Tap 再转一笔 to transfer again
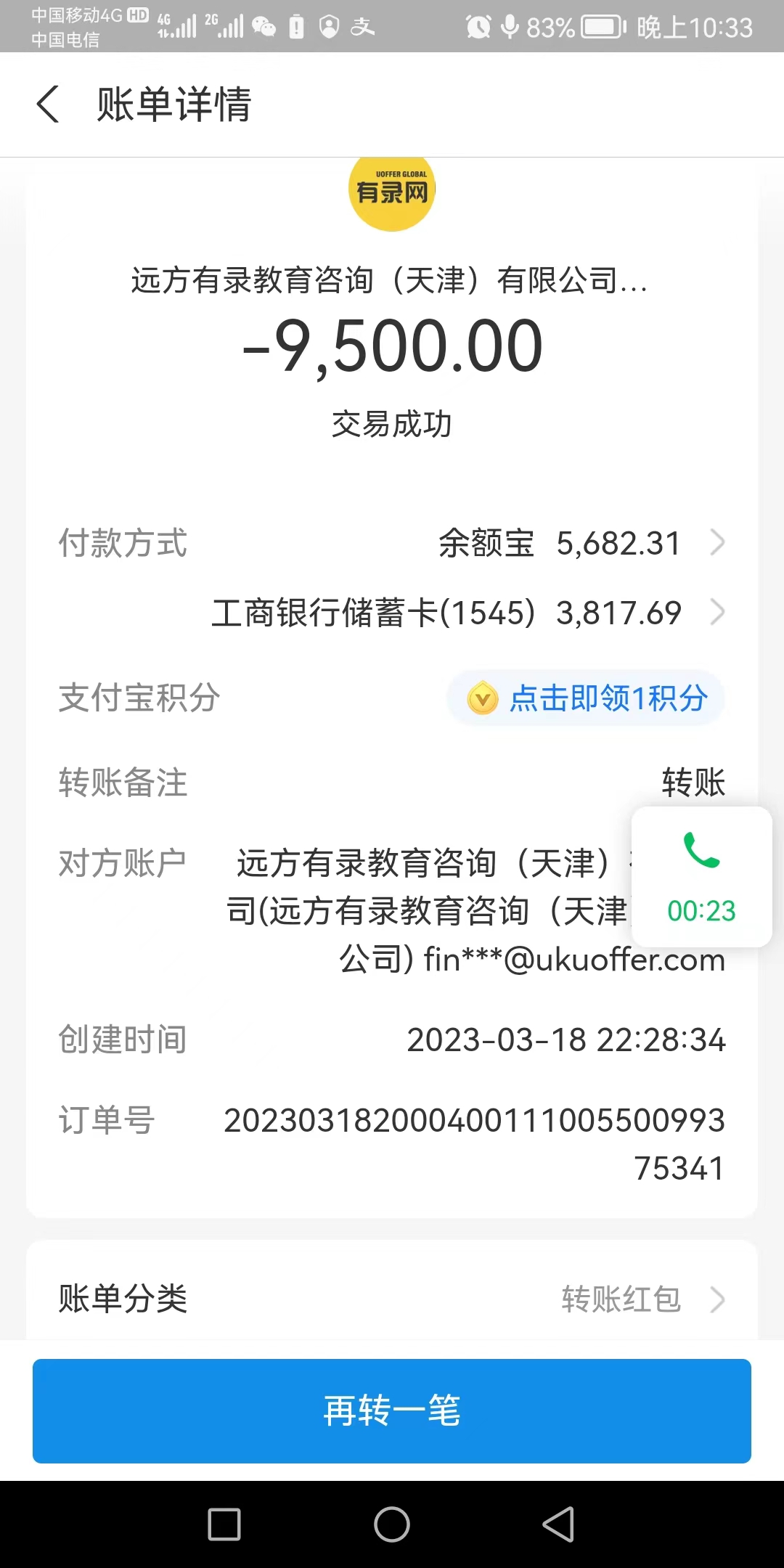784x1568 pixels. pyautogui.click(x=392, y=1410)
